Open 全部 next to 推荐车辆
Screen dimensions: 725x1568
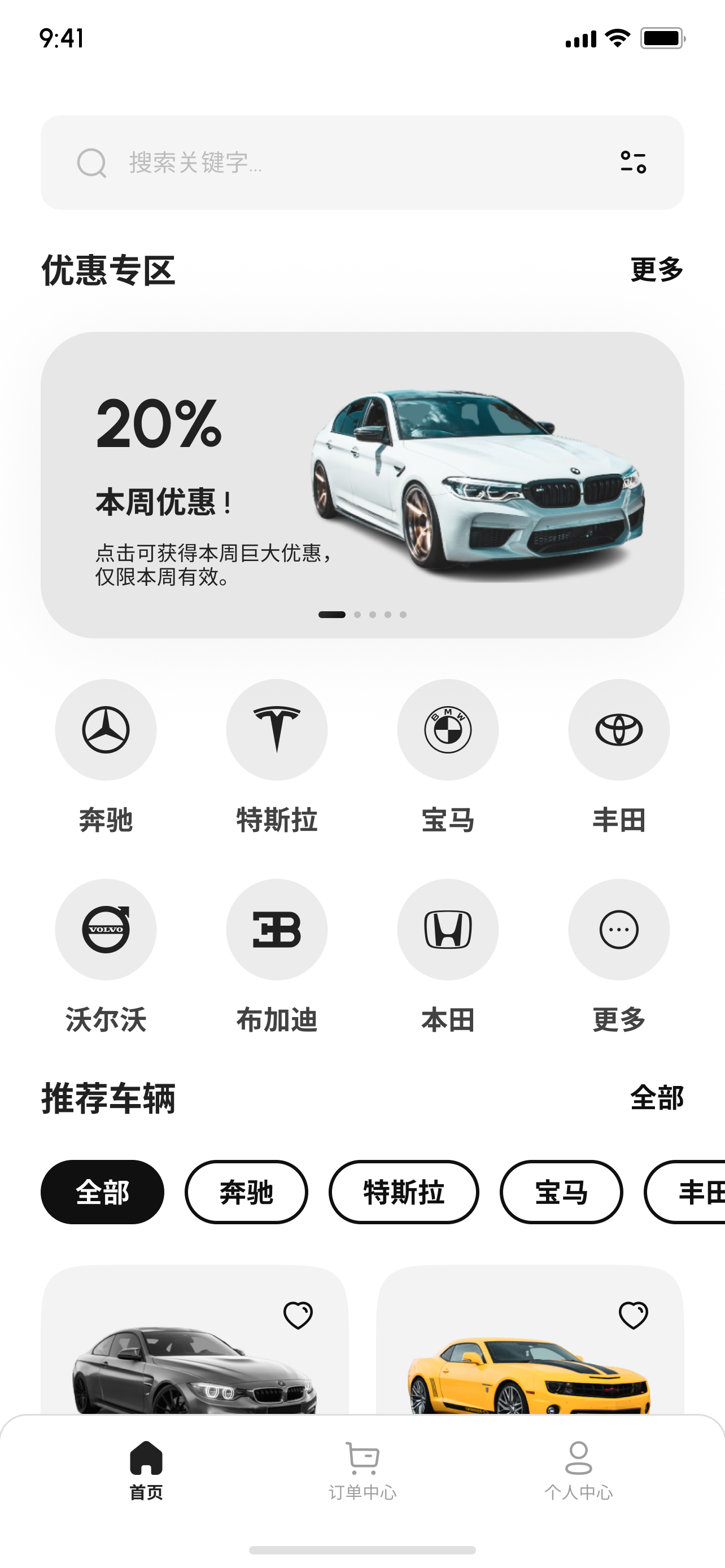coord(657,1098)
